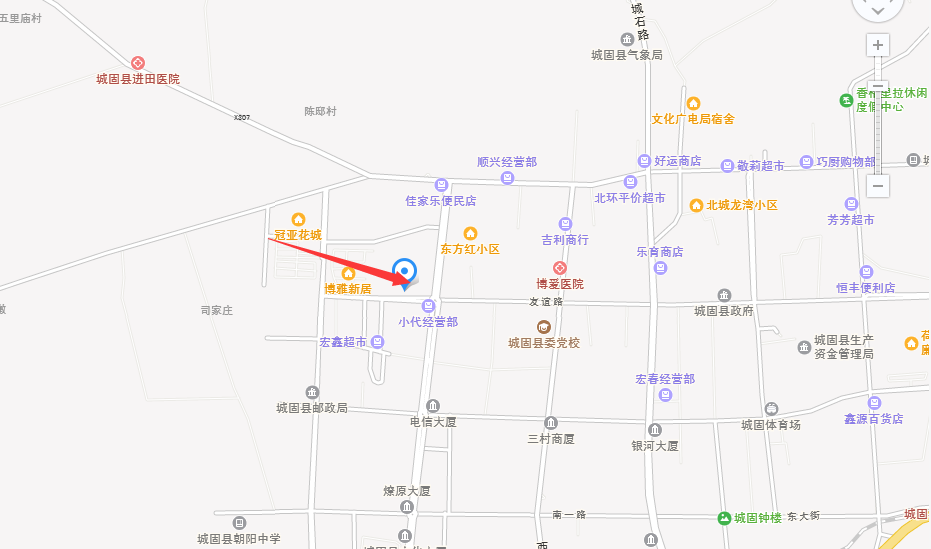Select the blue location marker pin
This screenshot has height=549, width=931.
[x=404, y=272]
